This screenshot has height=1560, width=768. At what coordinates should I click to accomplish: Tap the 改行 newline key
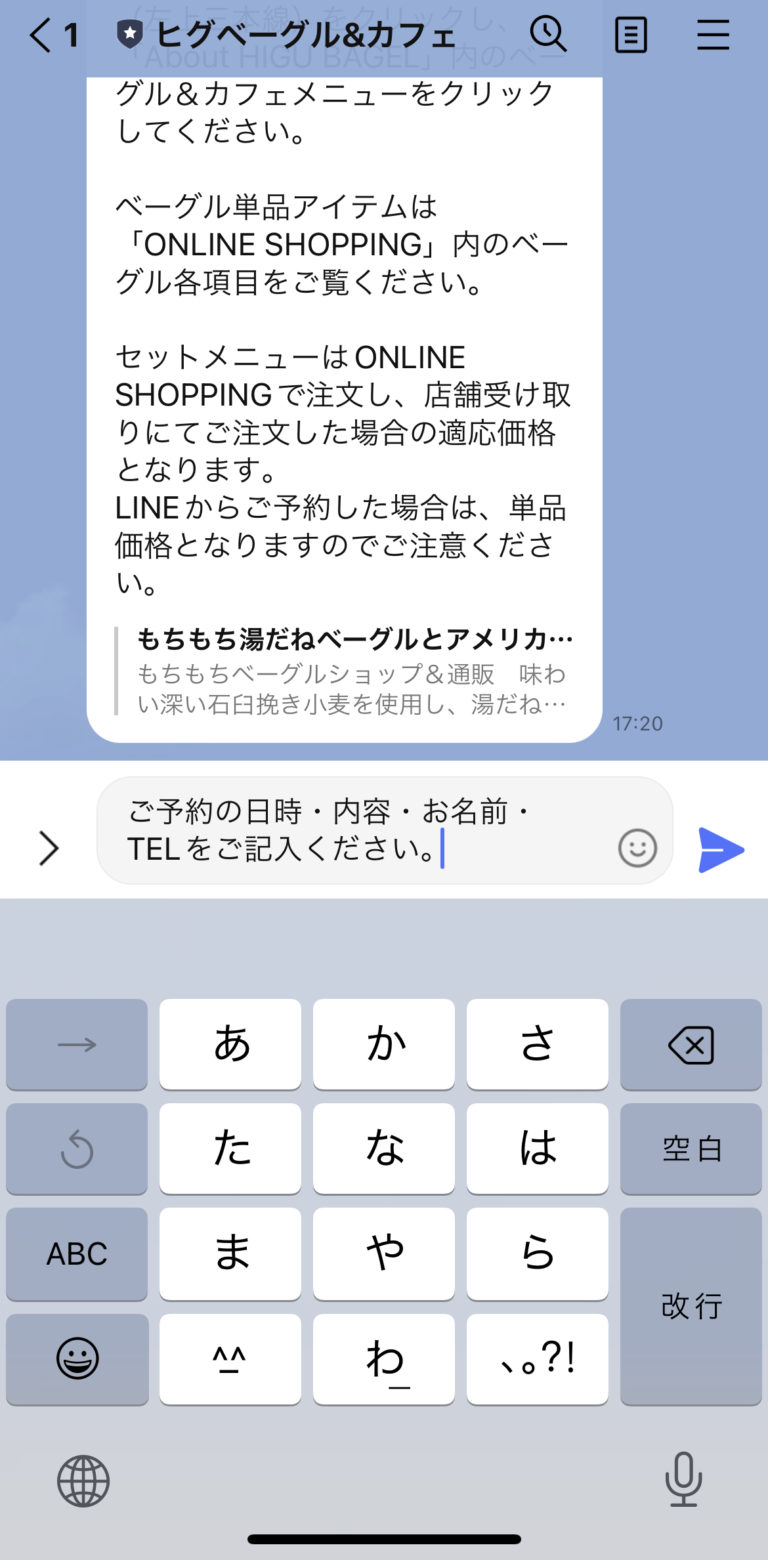click(691, 1306)
